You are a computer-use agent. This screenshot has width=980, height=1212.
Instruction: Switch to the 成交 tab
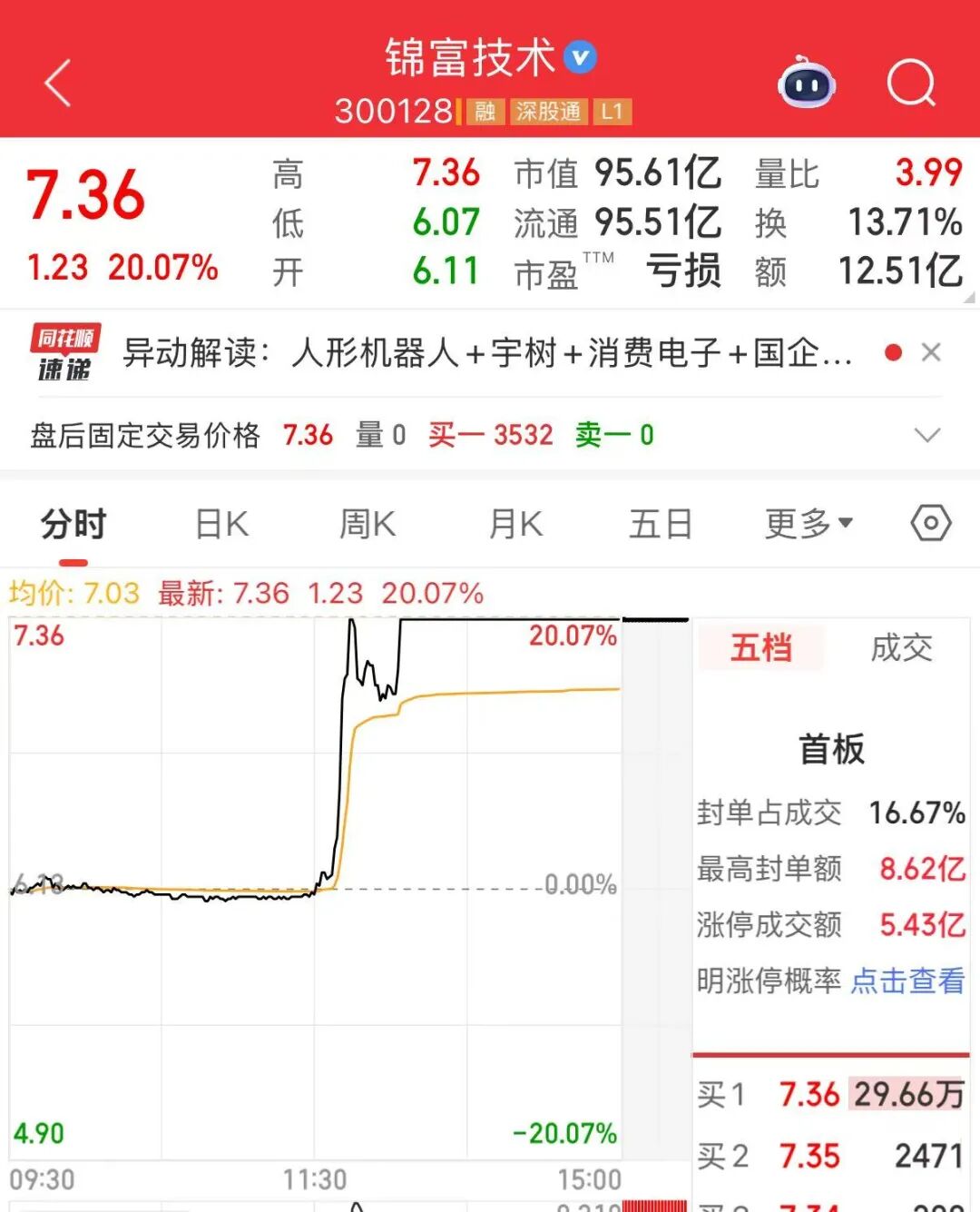(901, 648)
